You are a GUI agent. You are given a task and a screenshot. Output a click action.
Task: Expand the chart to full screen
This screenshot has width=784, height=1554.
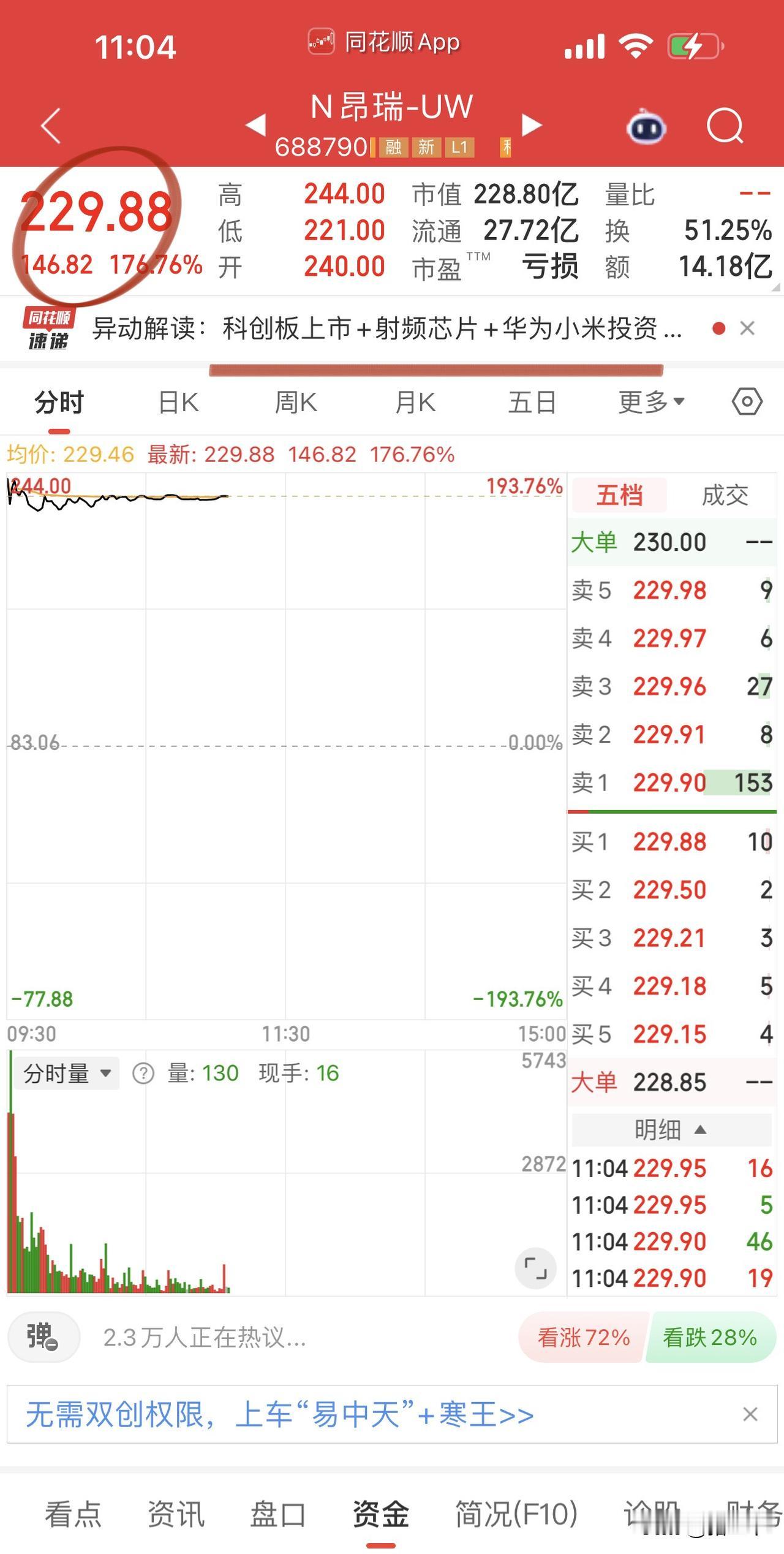535,1268
